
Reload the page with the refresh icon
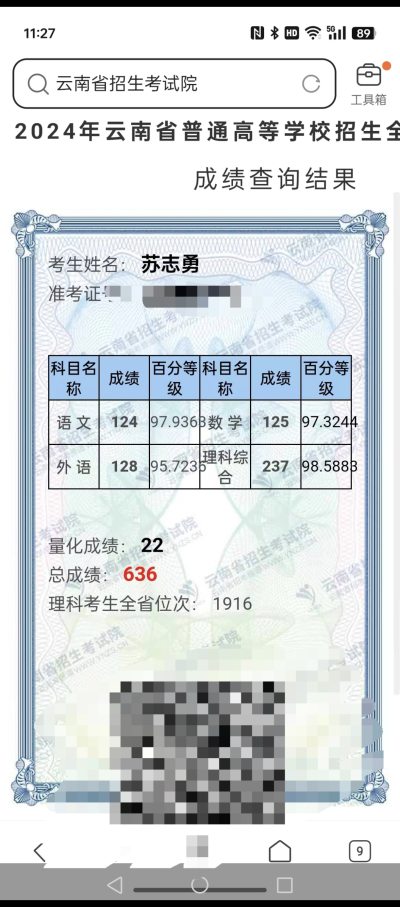coord(311,84)
